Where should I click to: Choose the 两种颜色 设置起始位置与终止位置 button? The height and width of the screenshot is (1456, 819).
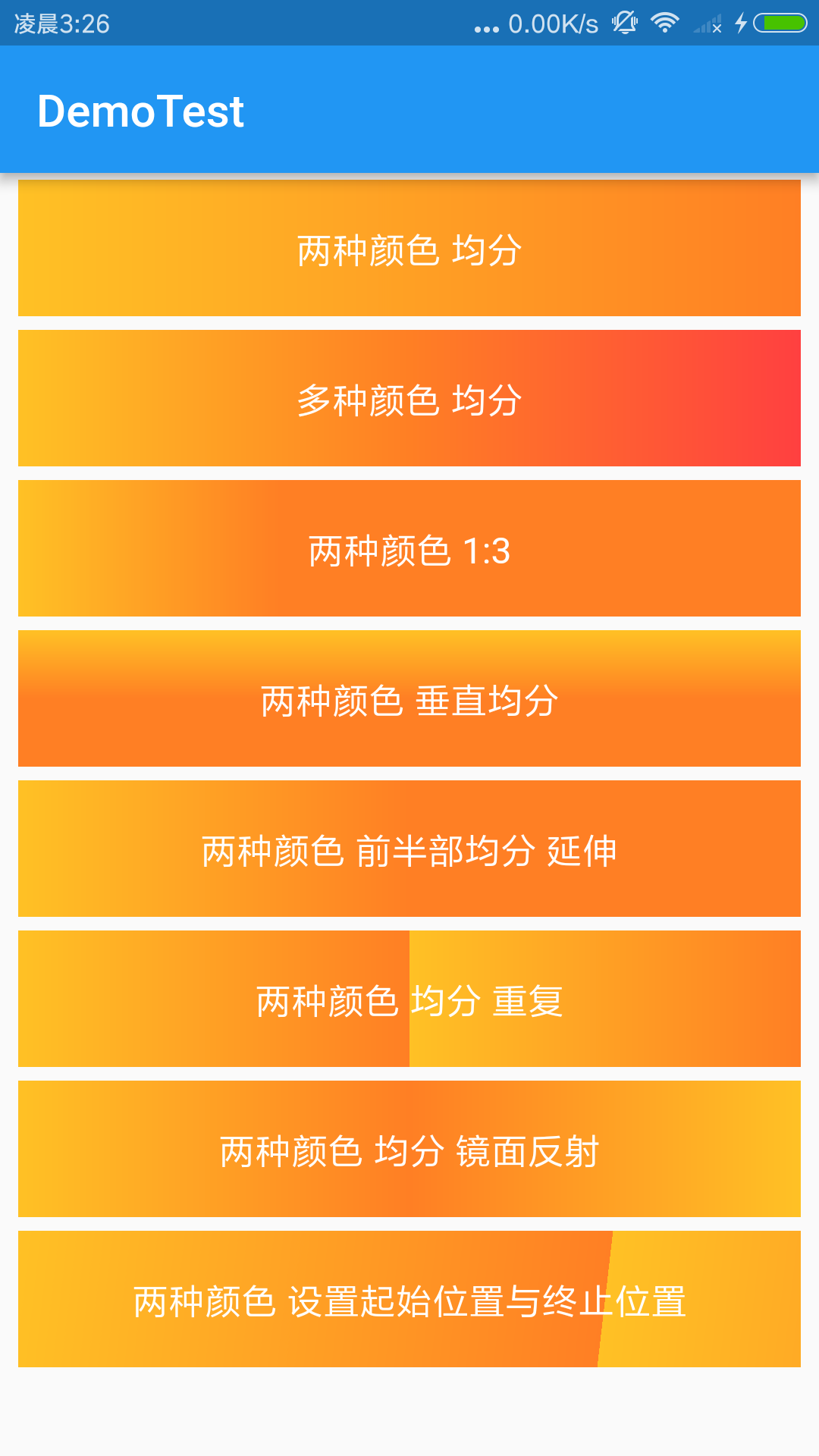coord(409,1300)
